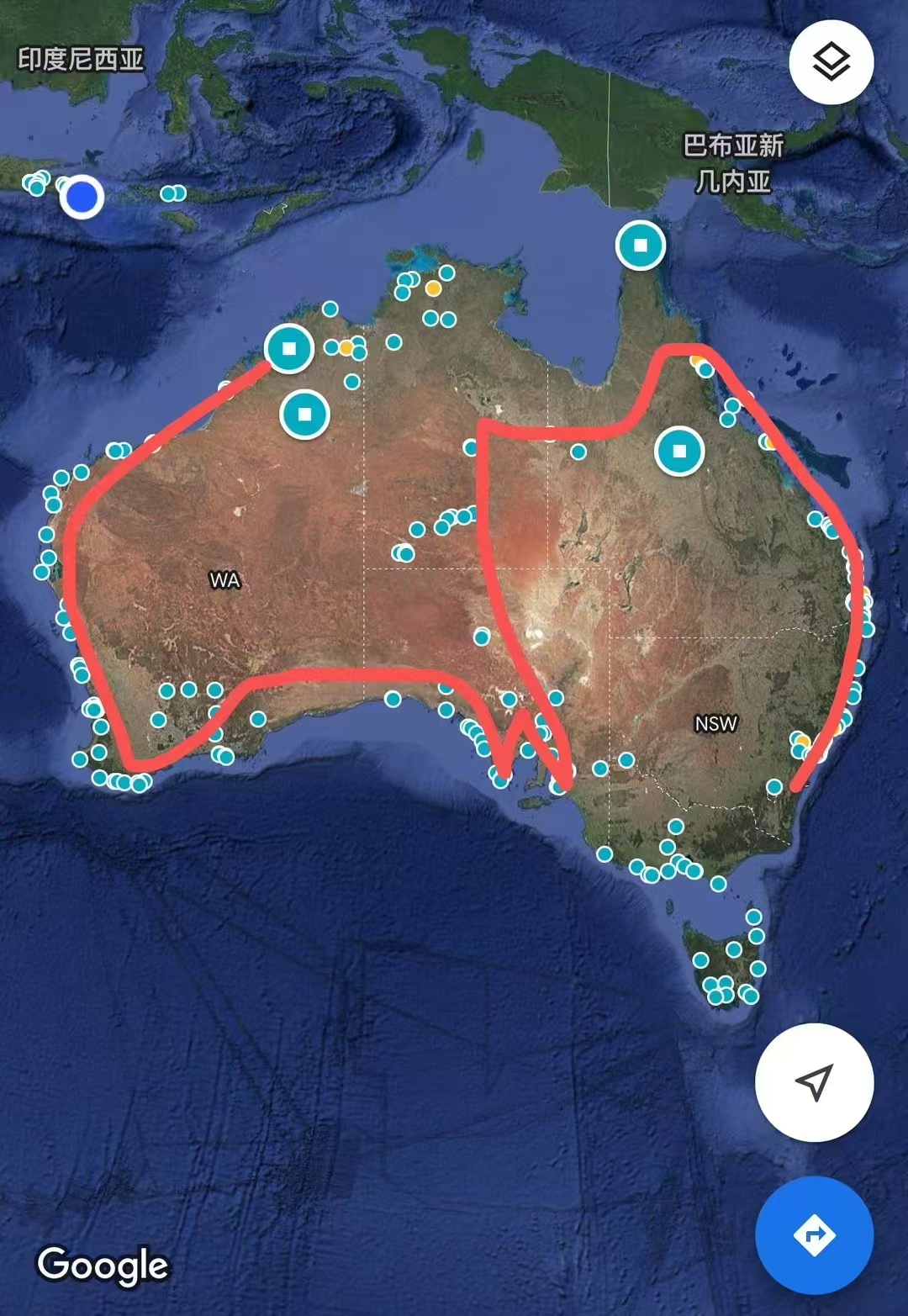The width and height of the screenshot is (908, 1316).
Task: Center map on my location
Action: click(814, 1082)
